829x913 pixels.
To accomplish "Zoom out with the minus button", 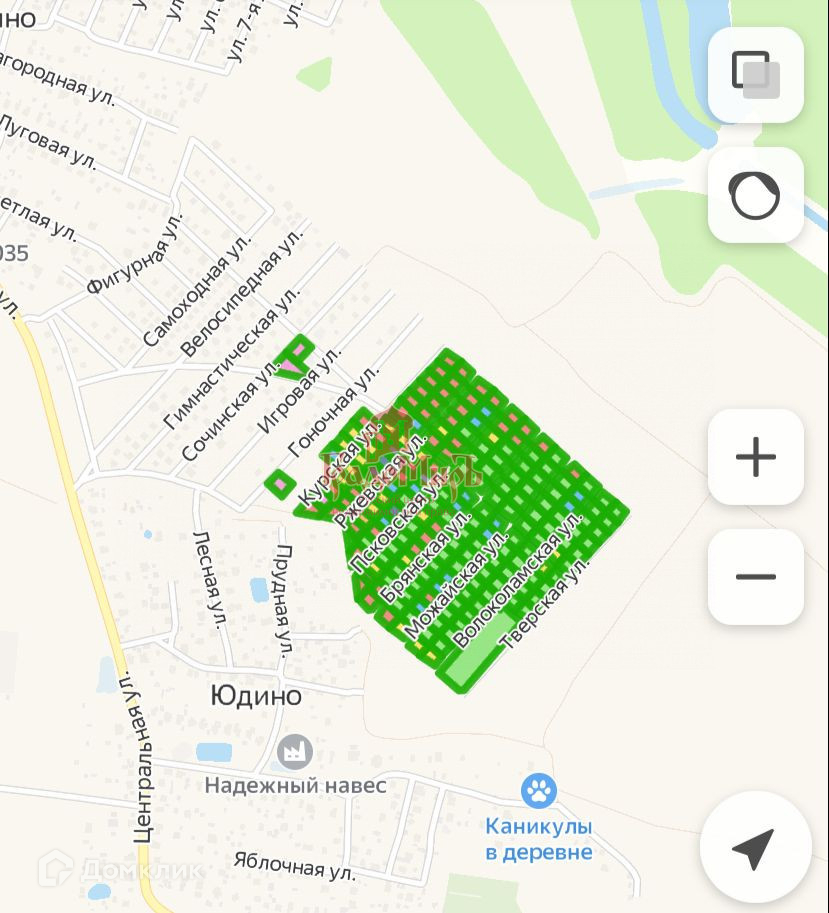I will pyautogui.click(x=755, y=577).
